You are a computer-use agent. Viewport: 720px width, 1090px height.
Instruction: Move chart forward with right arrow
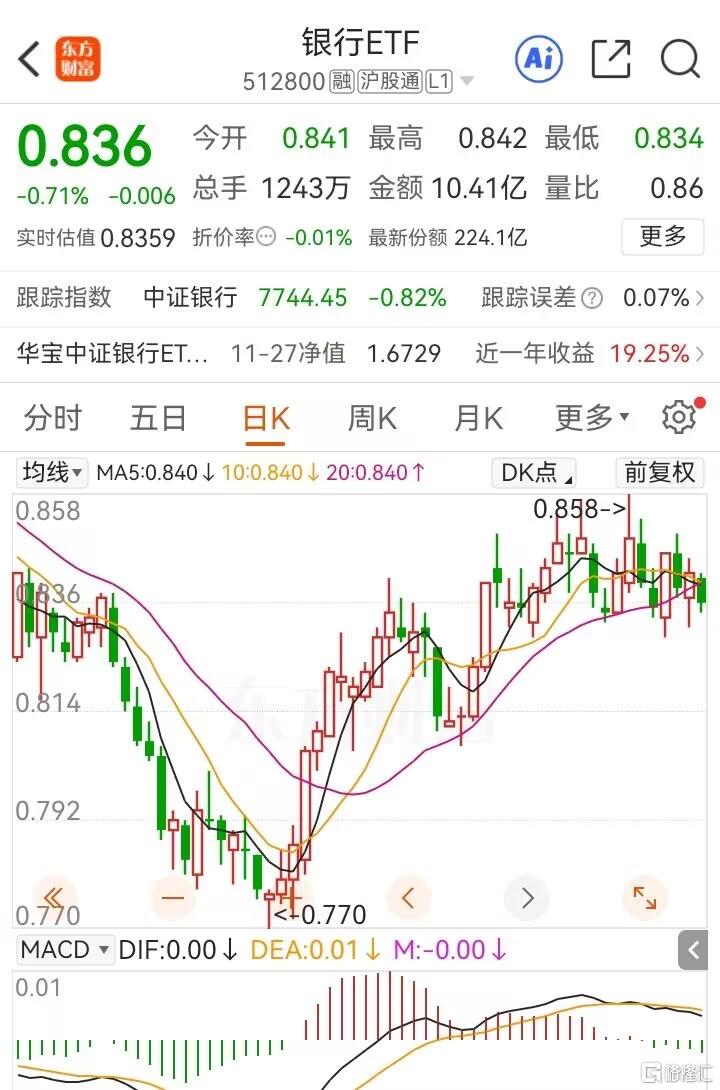[x=527, y=897]
